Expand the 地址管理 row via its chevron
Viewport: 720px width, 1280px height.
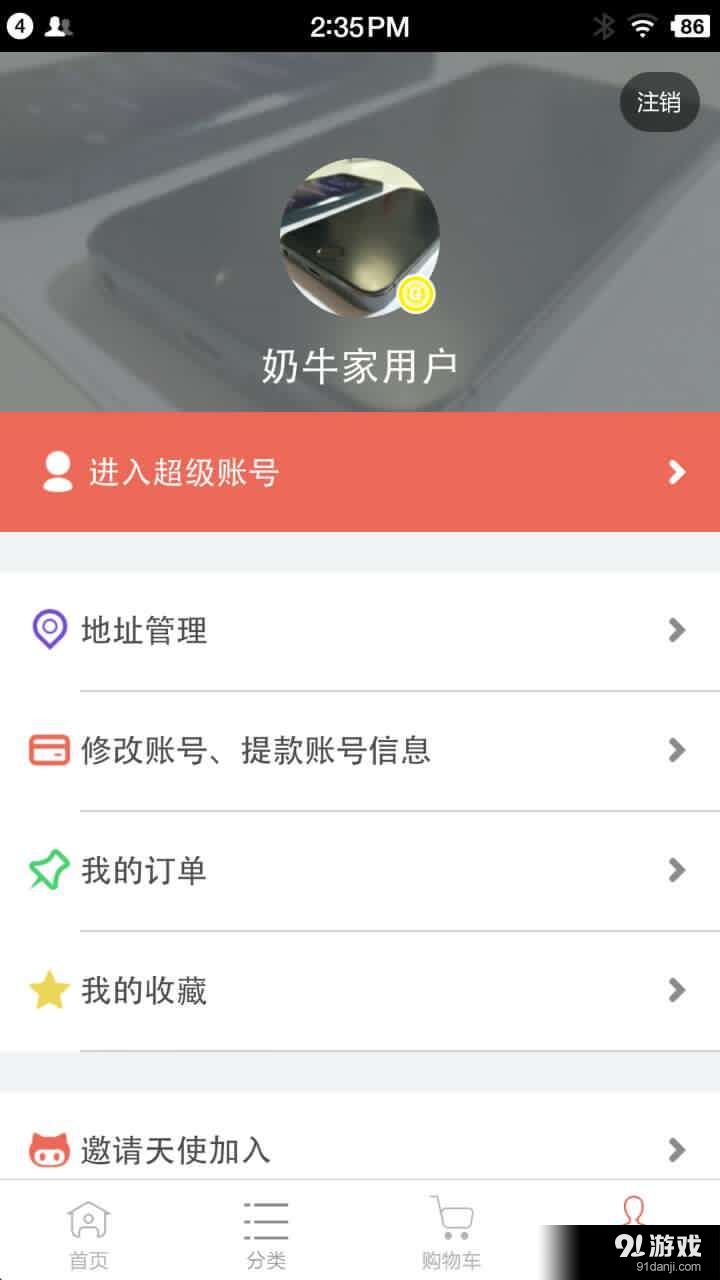tap(677, 630)
